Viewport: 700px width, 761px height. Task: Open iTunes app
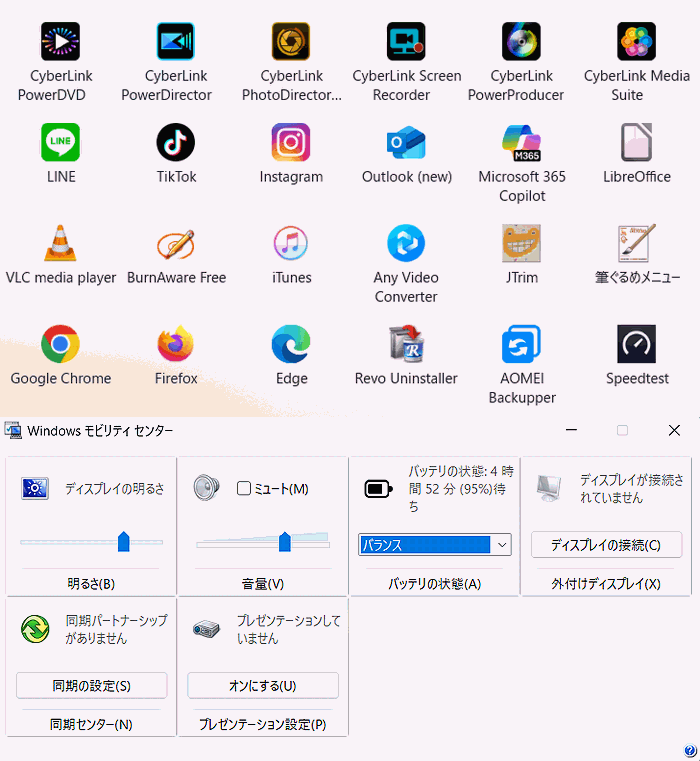pyautogui.click(x=291, y=243)
